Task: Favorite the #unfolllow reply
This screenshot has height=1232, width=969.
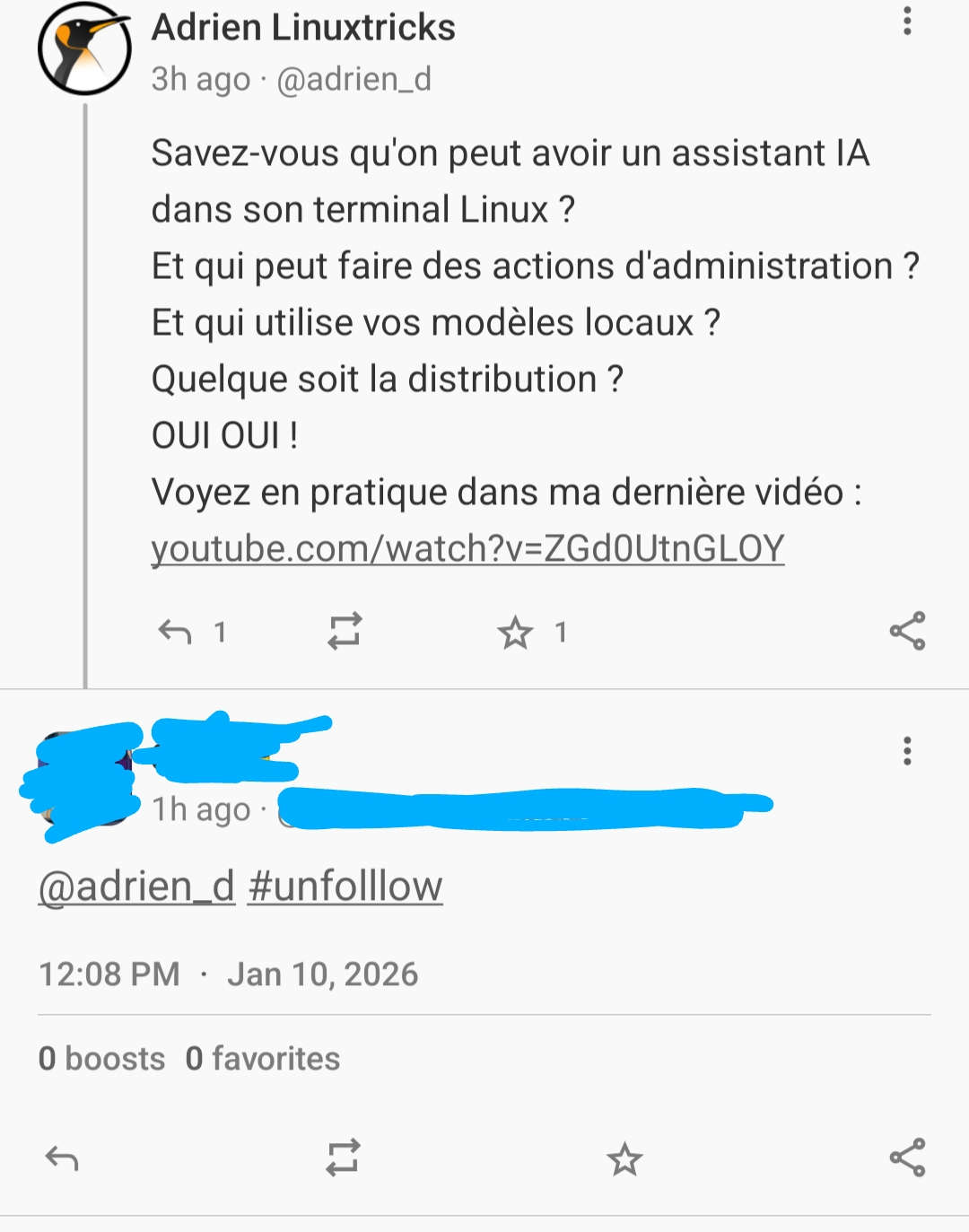Action: [624, 1159]
